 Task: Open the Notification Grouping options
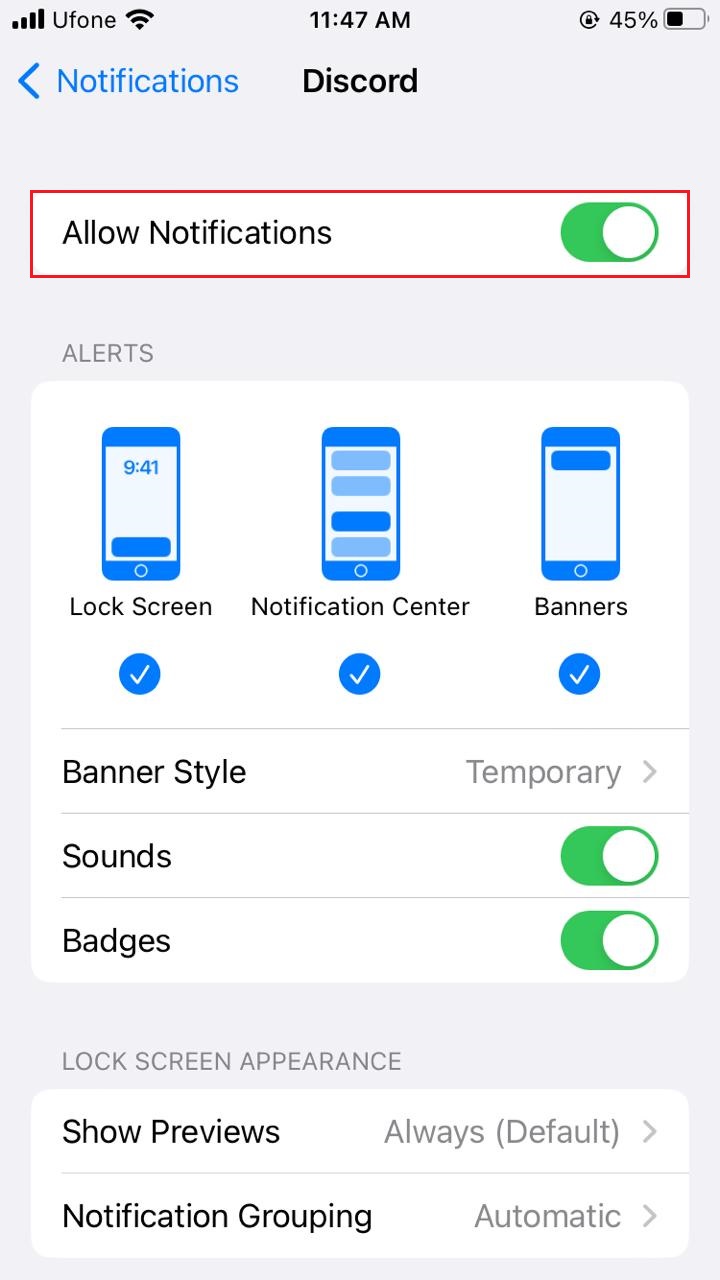pos(360,1216)
